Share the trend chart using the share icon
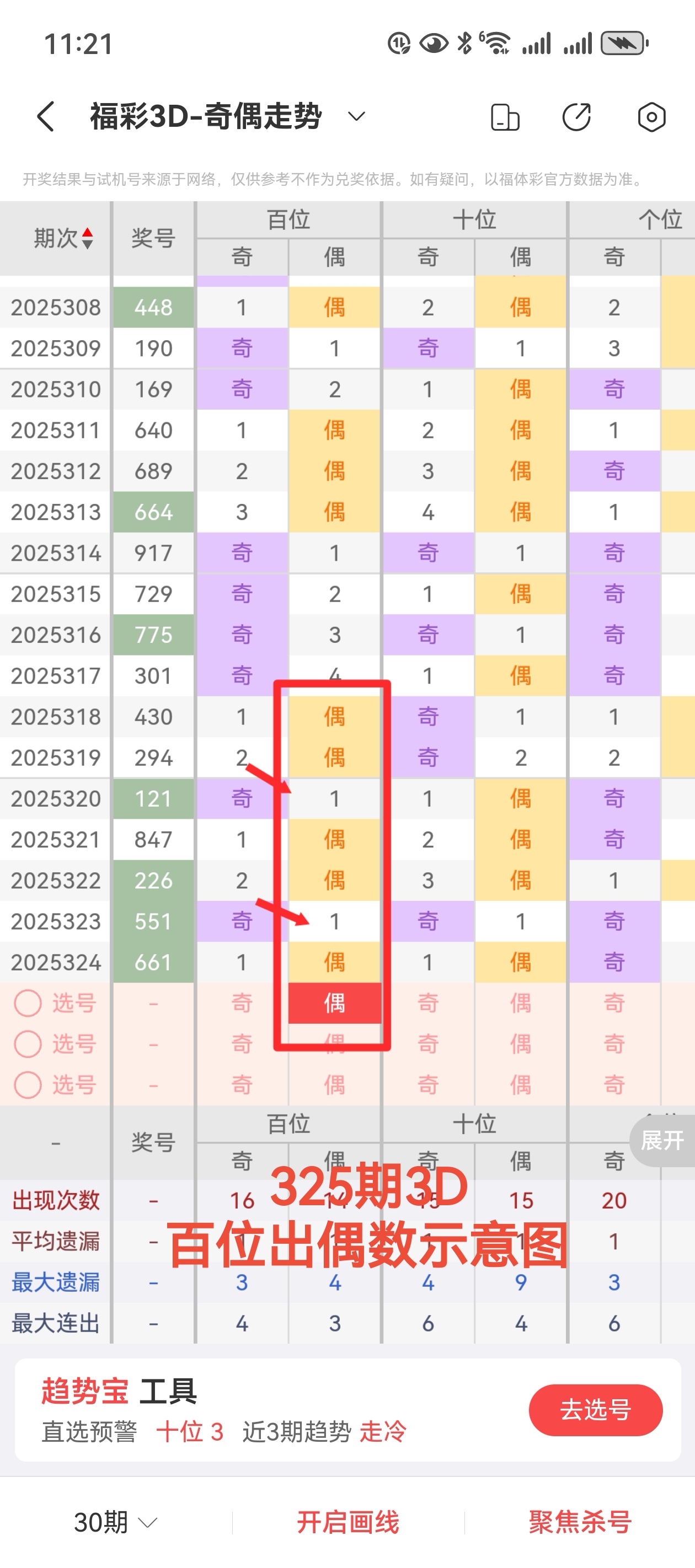The width and height of the screenshot is (695, 1568). pos(576,117)
